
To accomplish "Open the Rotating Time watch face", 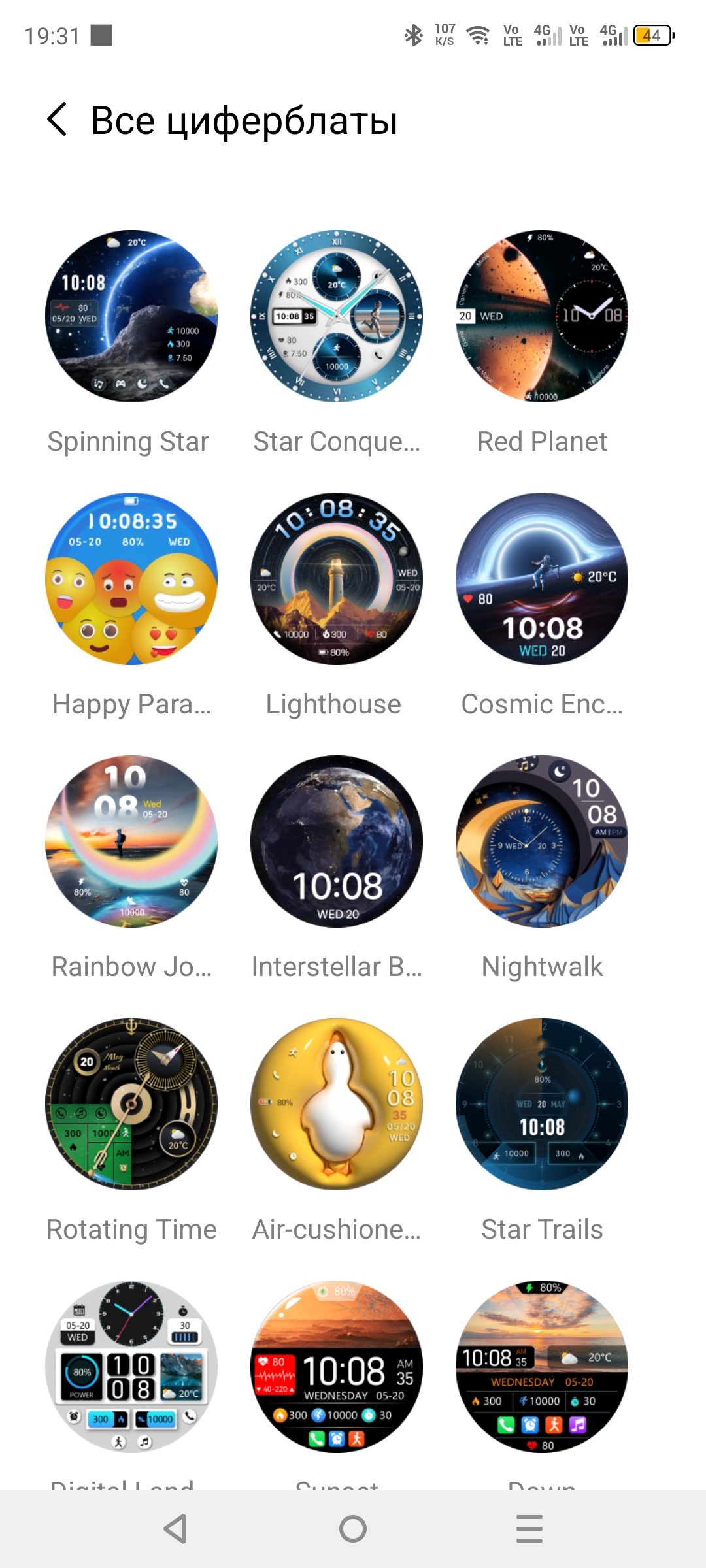I will (131, 1104).
